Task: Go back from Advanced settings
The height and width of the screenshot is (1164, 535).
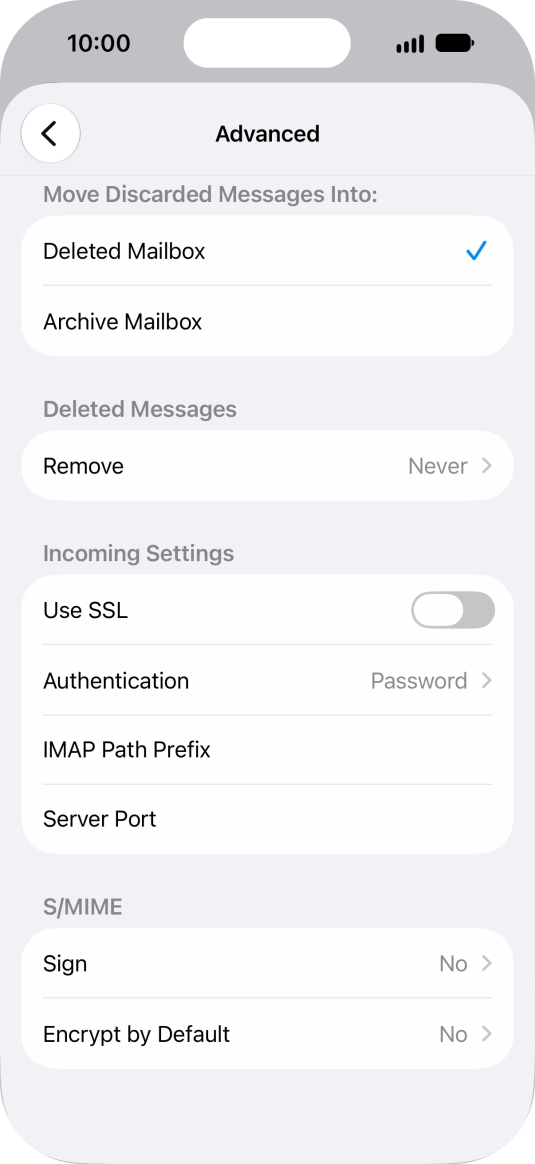Action: pos(50,134)
